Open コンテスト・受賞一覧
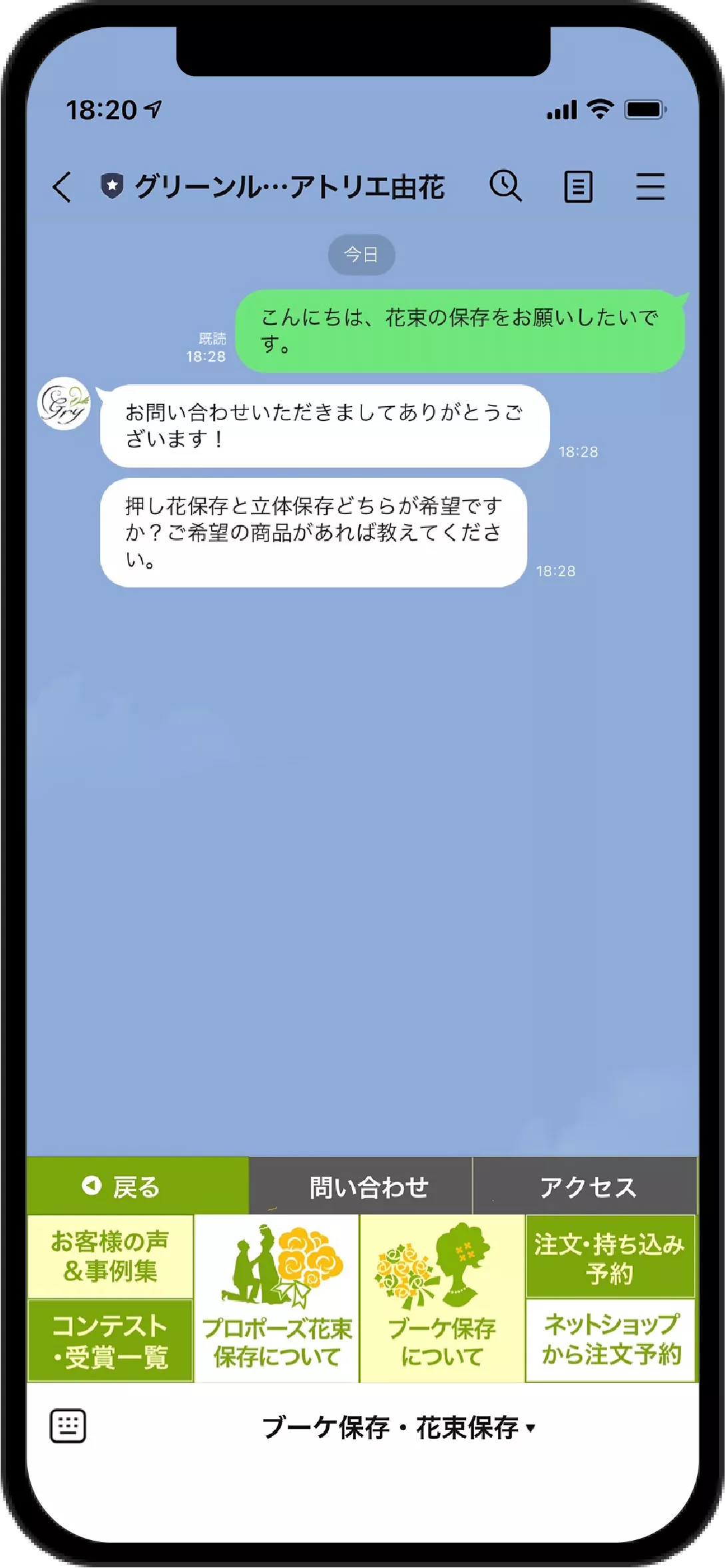Viewport: 725px width, 1568px height. click(111, 1340)
